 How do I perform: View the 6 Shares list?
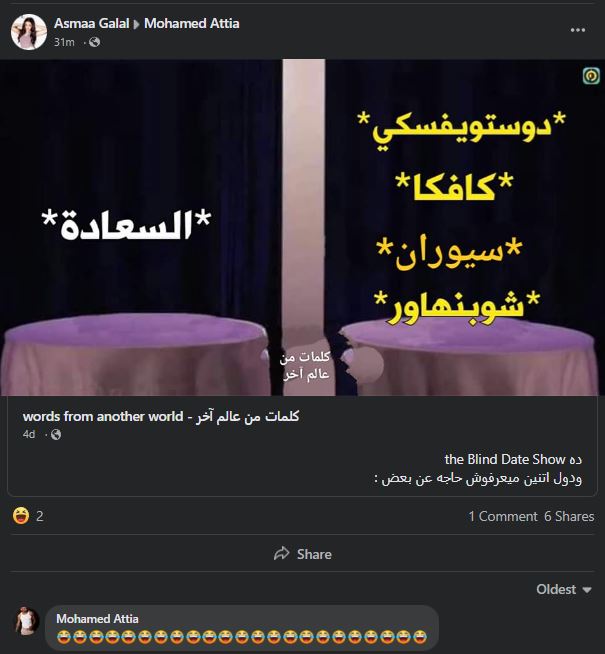pyautogui.click(x=568, y=516)
